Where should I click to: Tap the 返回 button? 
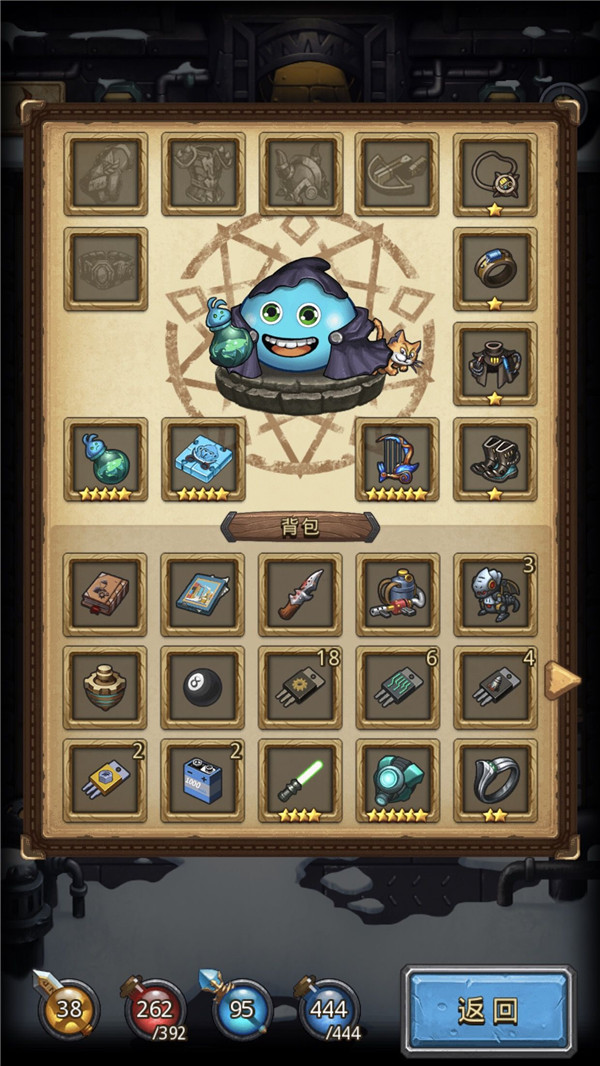pyautogui.click(x=488, y=1010)
